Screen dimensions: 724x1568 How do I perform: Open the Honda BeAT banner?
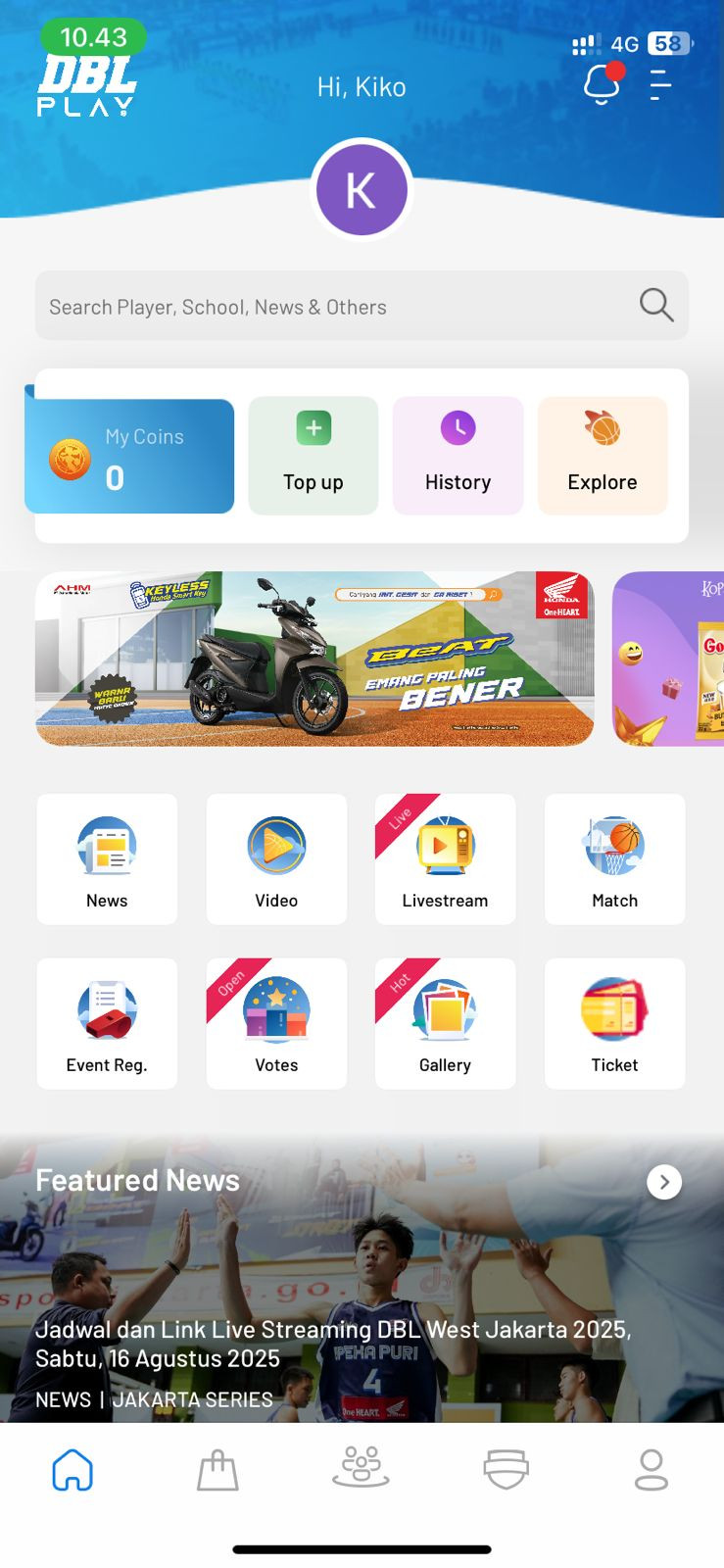tap(314, 659)
